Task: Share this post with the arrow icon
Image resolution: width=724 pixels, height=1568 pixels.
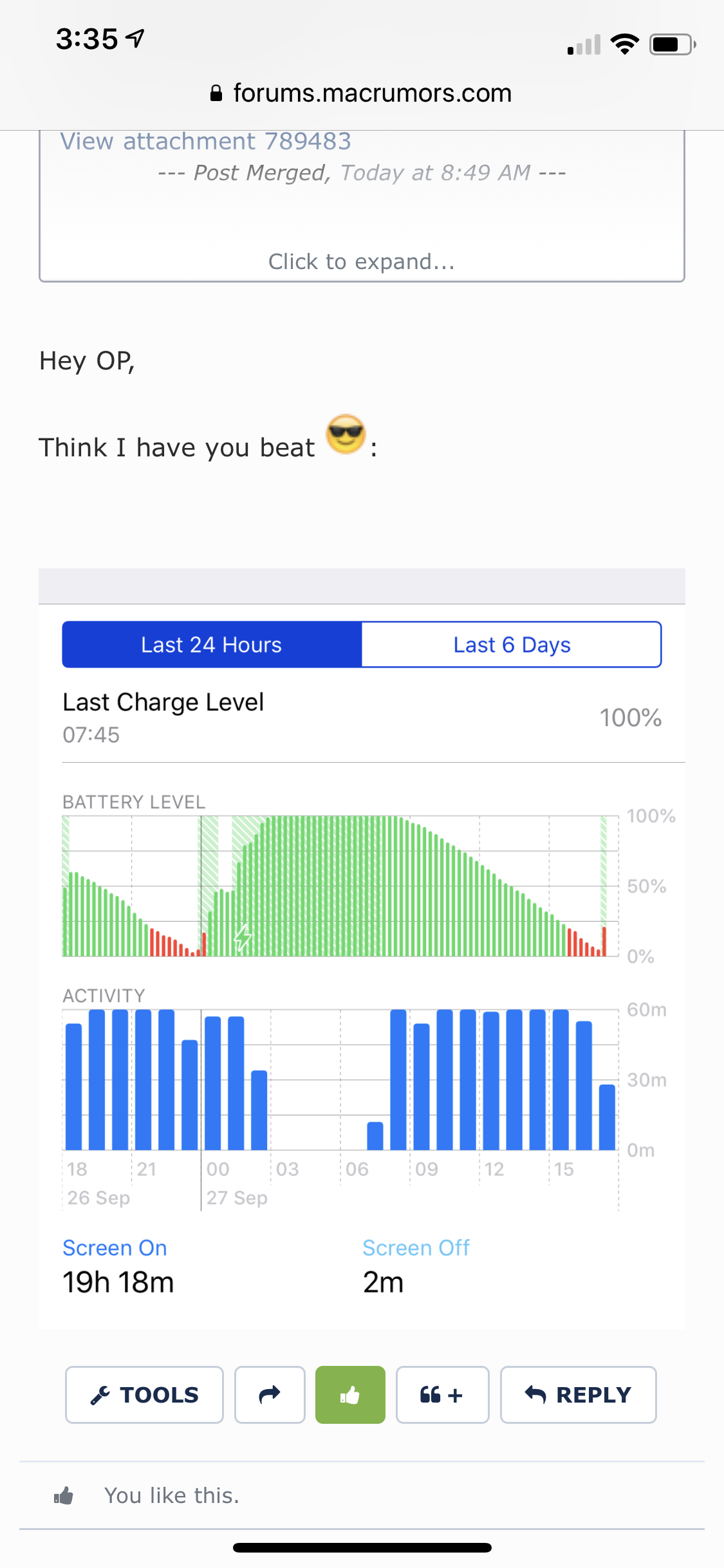Action: point(270,1395)
